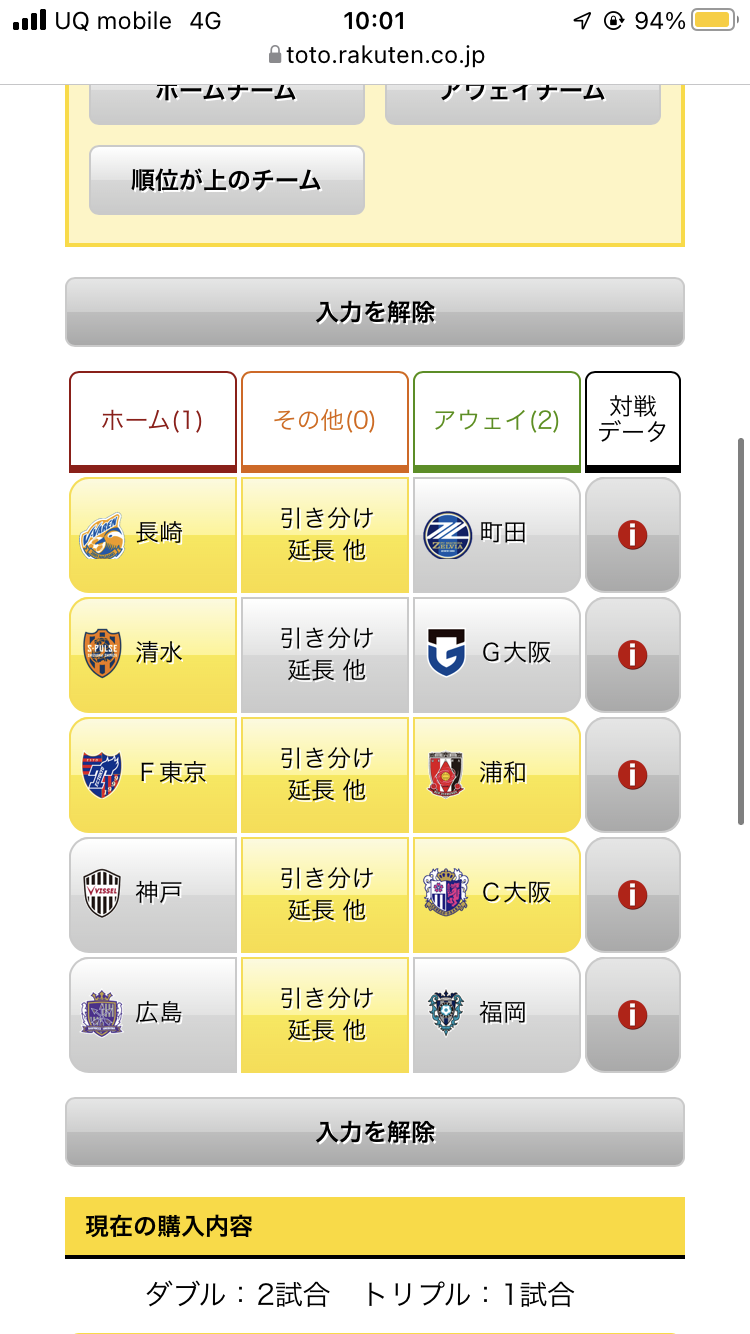Open match data info for 清水 vs G大阪
Screen dimensions: 750x1334
(x=633, y=655)
